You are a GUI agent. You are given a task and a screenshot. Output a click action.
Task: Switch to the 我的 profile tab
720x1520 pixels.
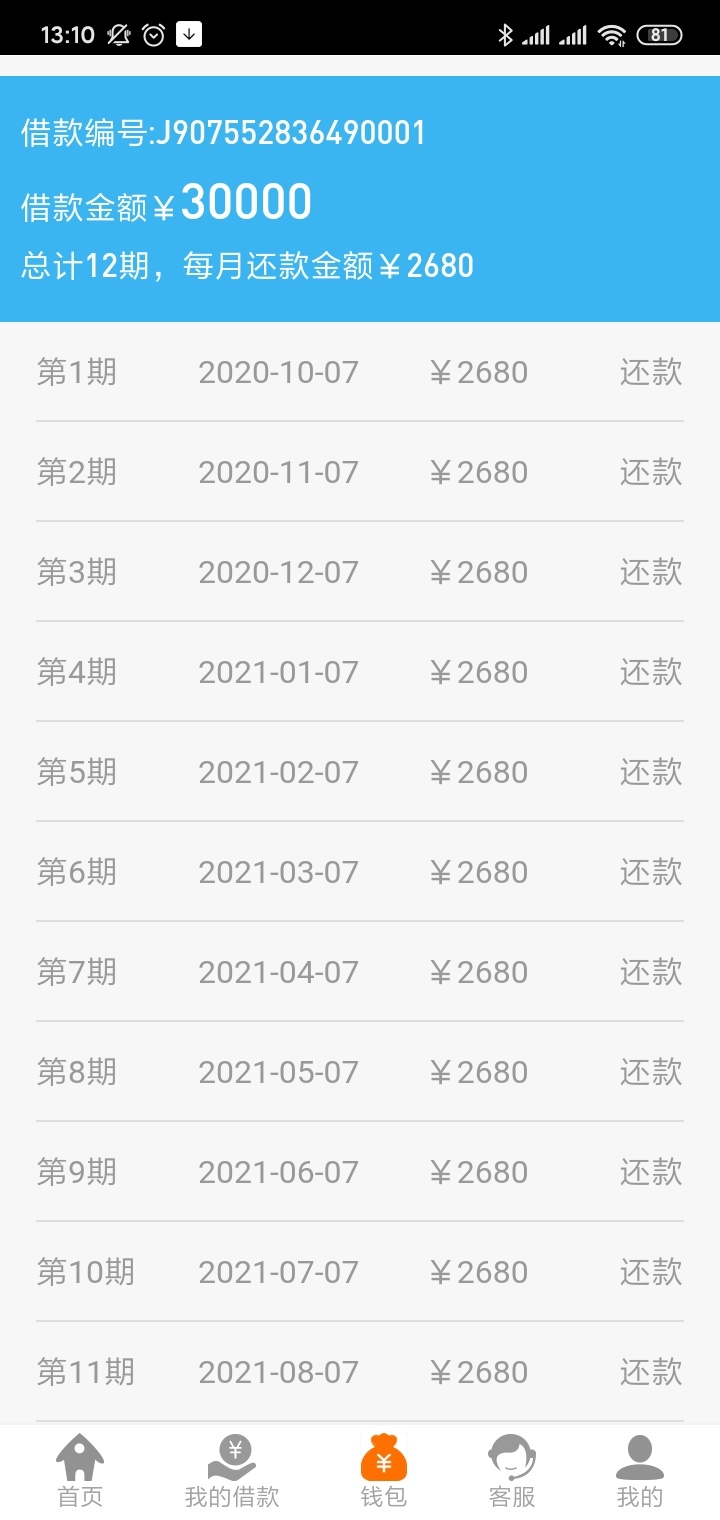[x=640, y=1471]
